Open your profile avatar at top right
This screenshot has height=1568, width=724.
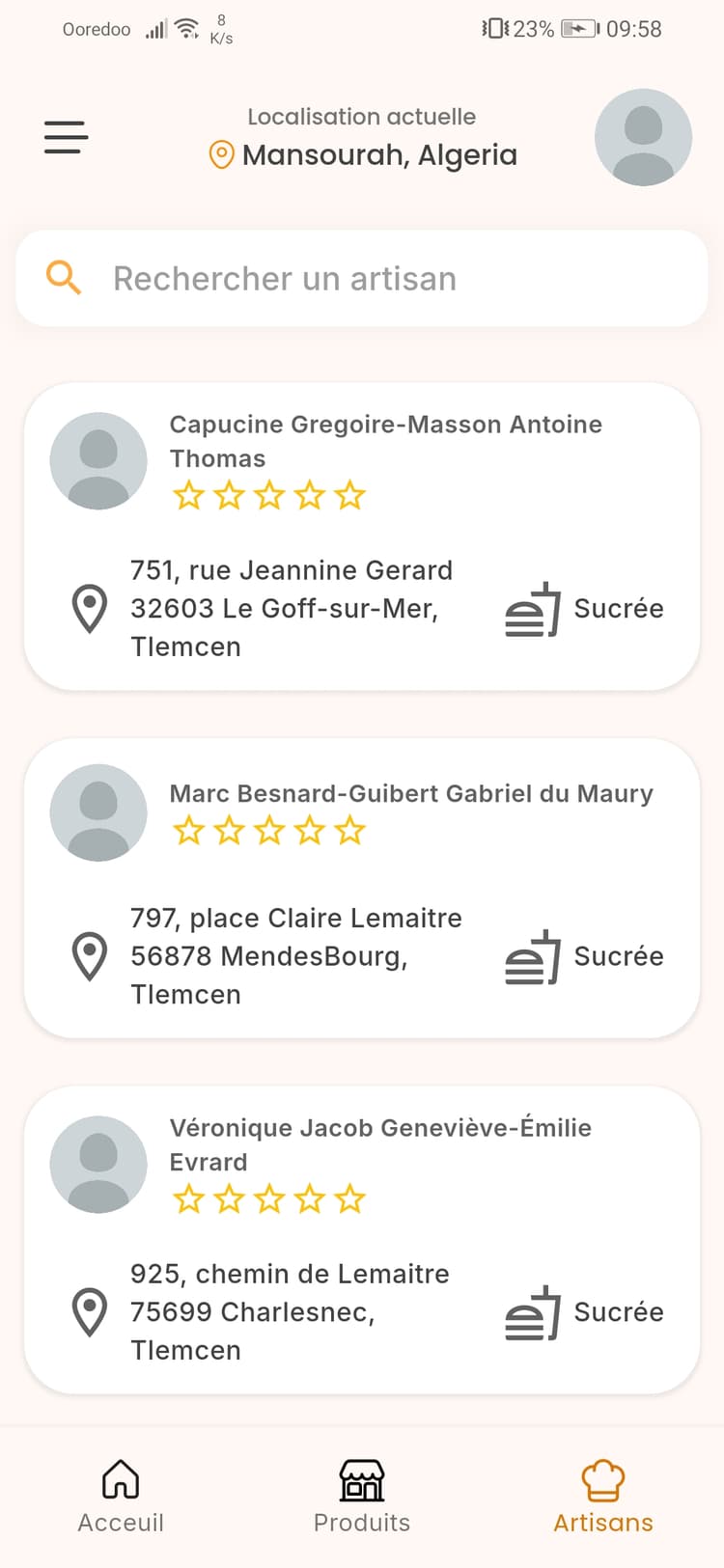643,137
